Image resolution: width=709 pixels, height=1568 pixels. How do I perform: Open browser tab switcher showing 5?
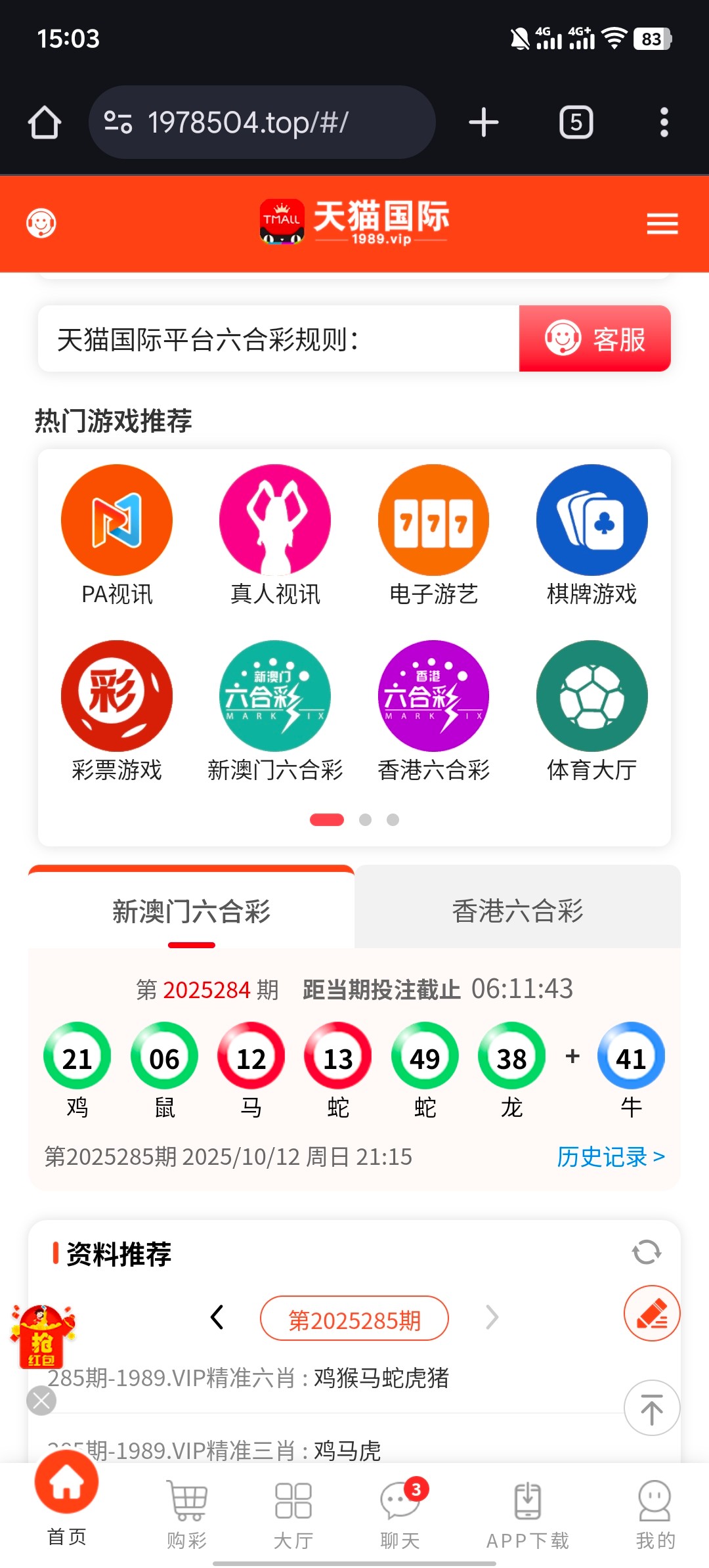tap(576, 122)
